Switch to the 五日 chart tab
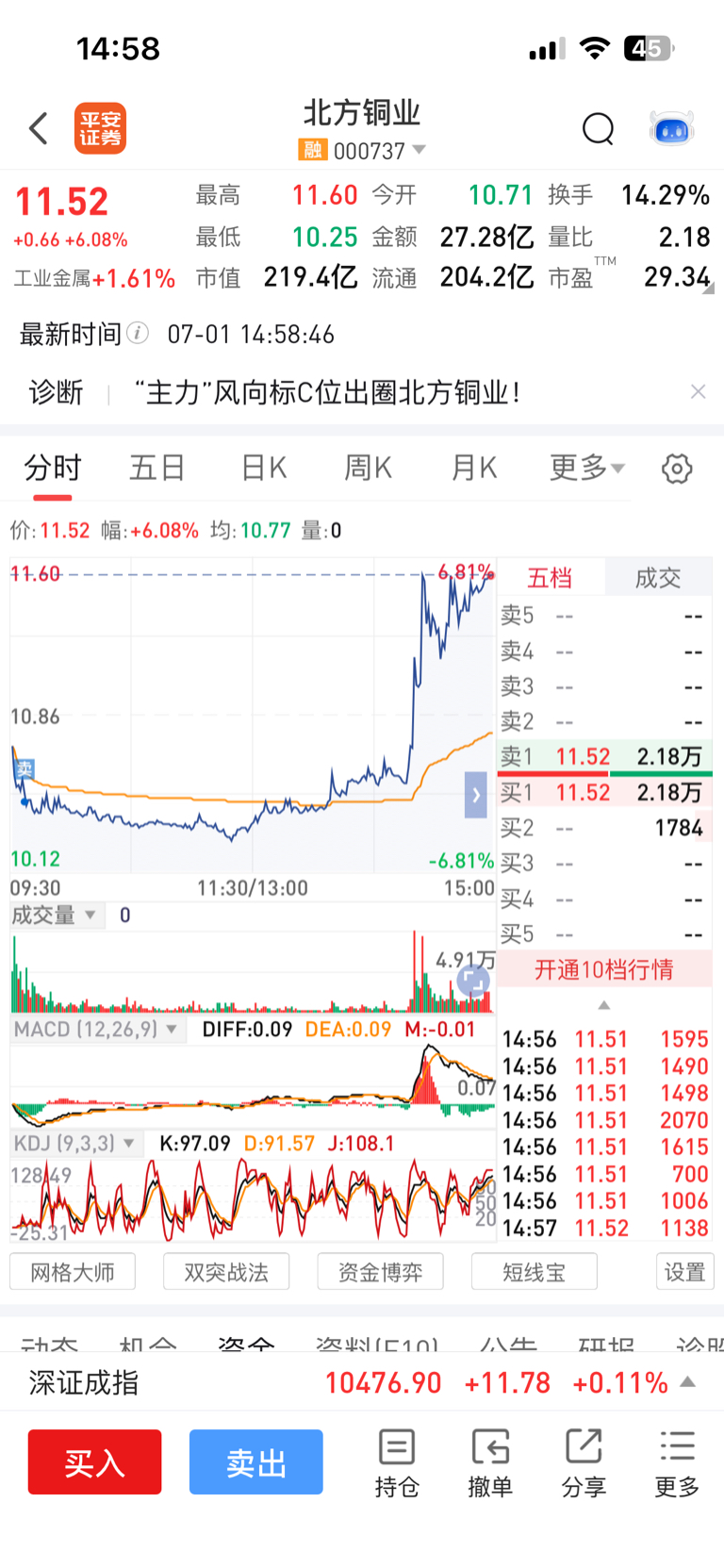Image resolution: width=724 pixels, height=1568 pixels. coord(157,468)
